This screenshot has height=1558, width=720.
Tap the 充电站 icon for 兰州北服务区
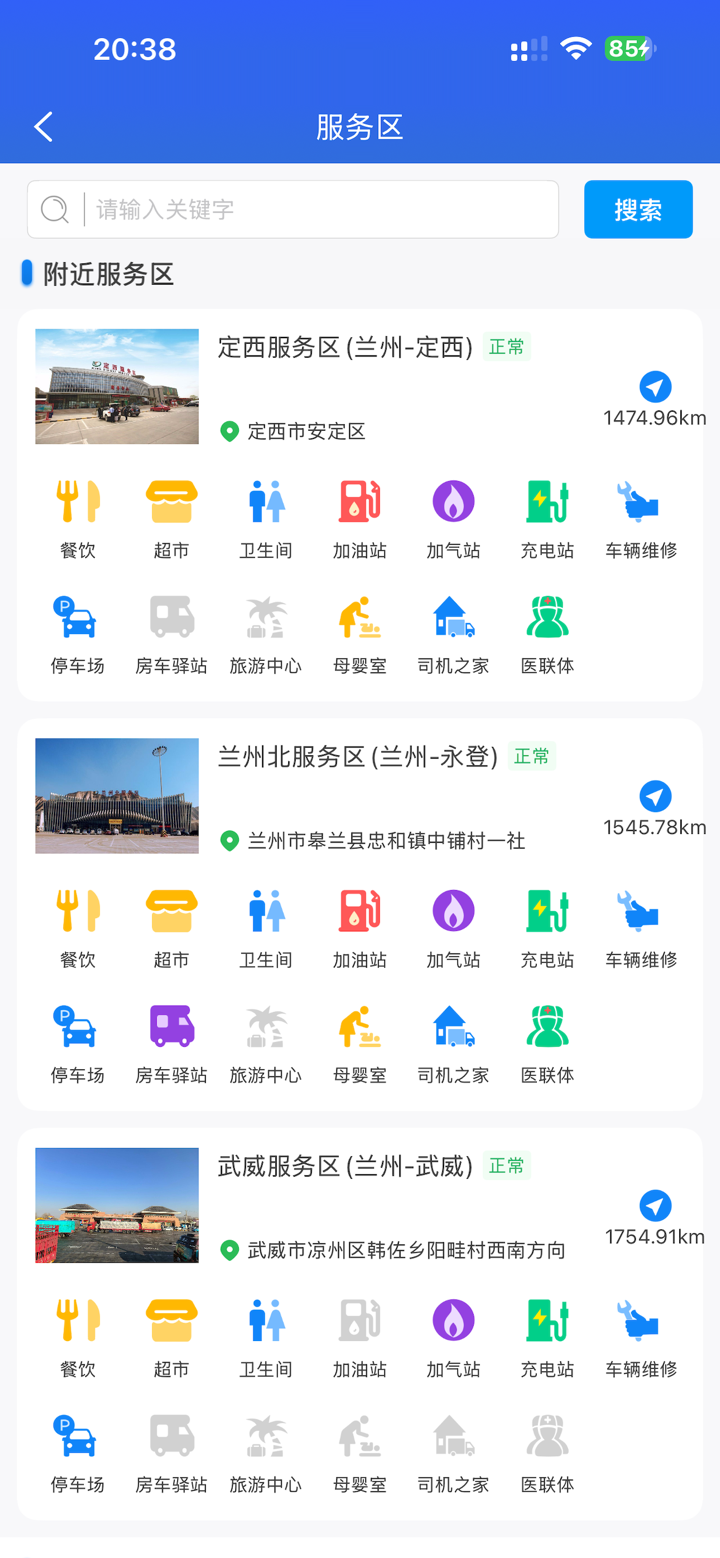tap(546, 911)
